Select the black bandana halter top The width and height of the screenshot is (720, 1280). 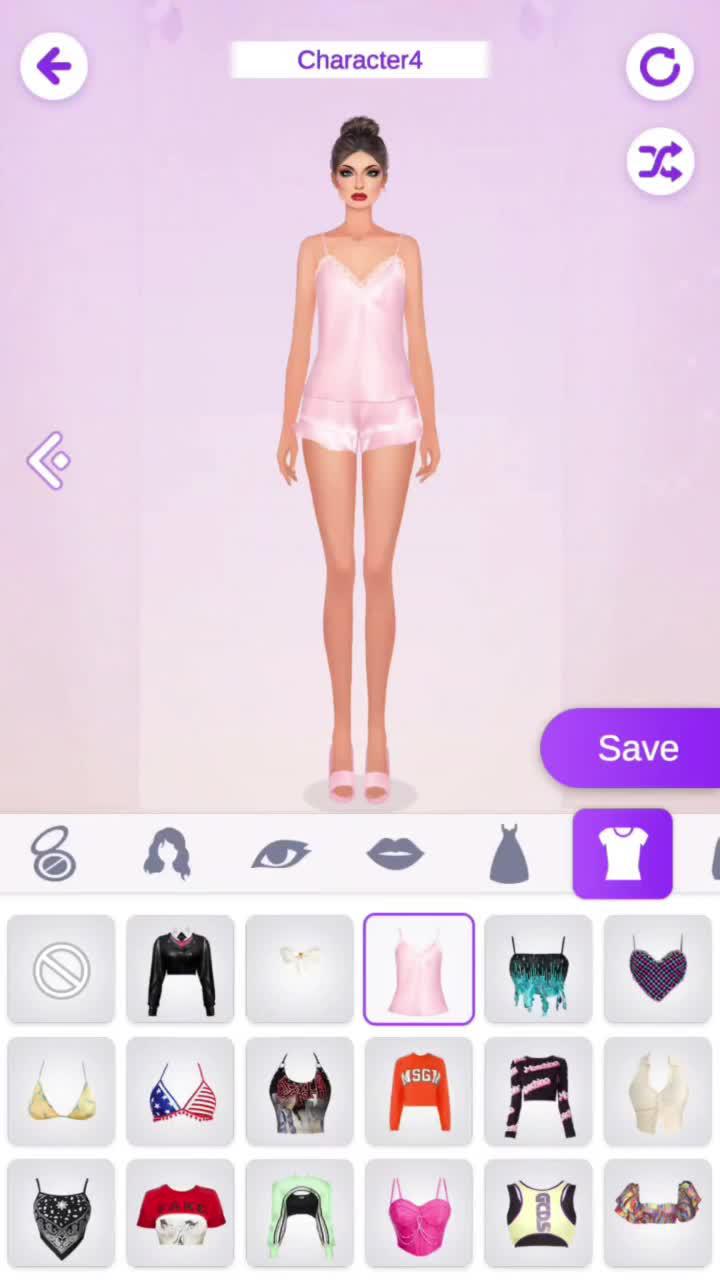[x=61, y=1211]
